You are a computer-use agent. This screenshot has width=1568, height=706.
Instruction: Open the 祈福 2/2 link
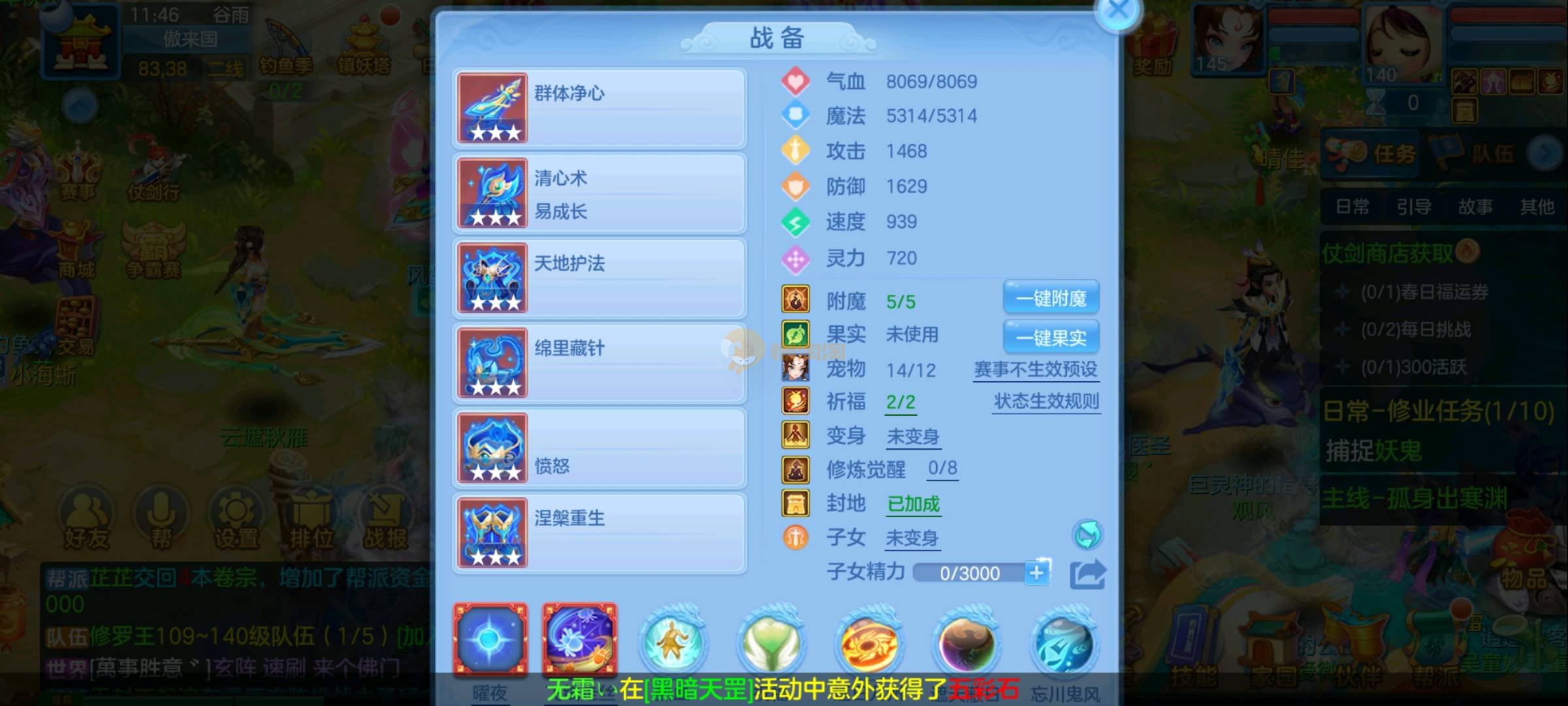tap(900, 402)
